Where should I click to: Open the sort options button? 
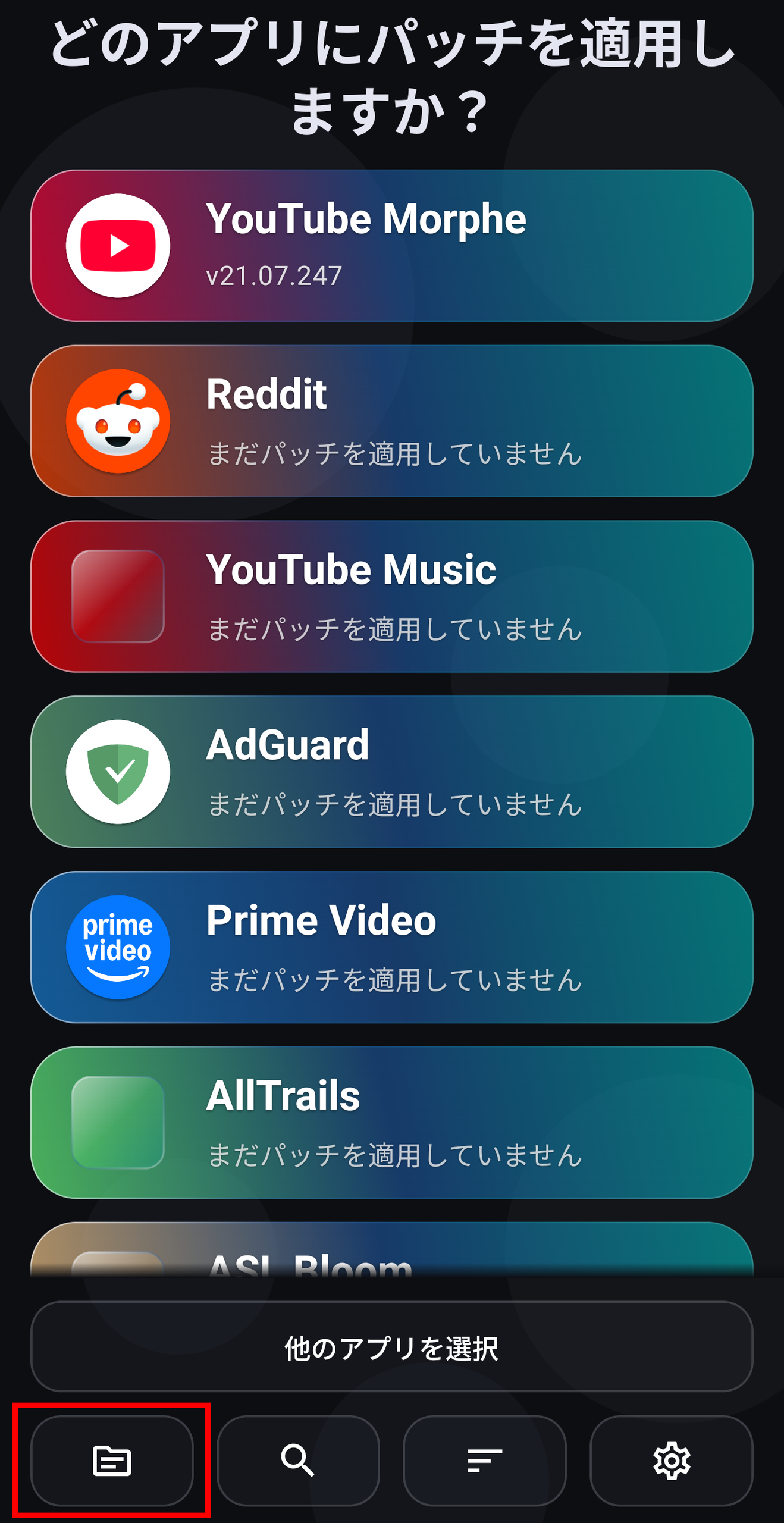(485, 1461)
